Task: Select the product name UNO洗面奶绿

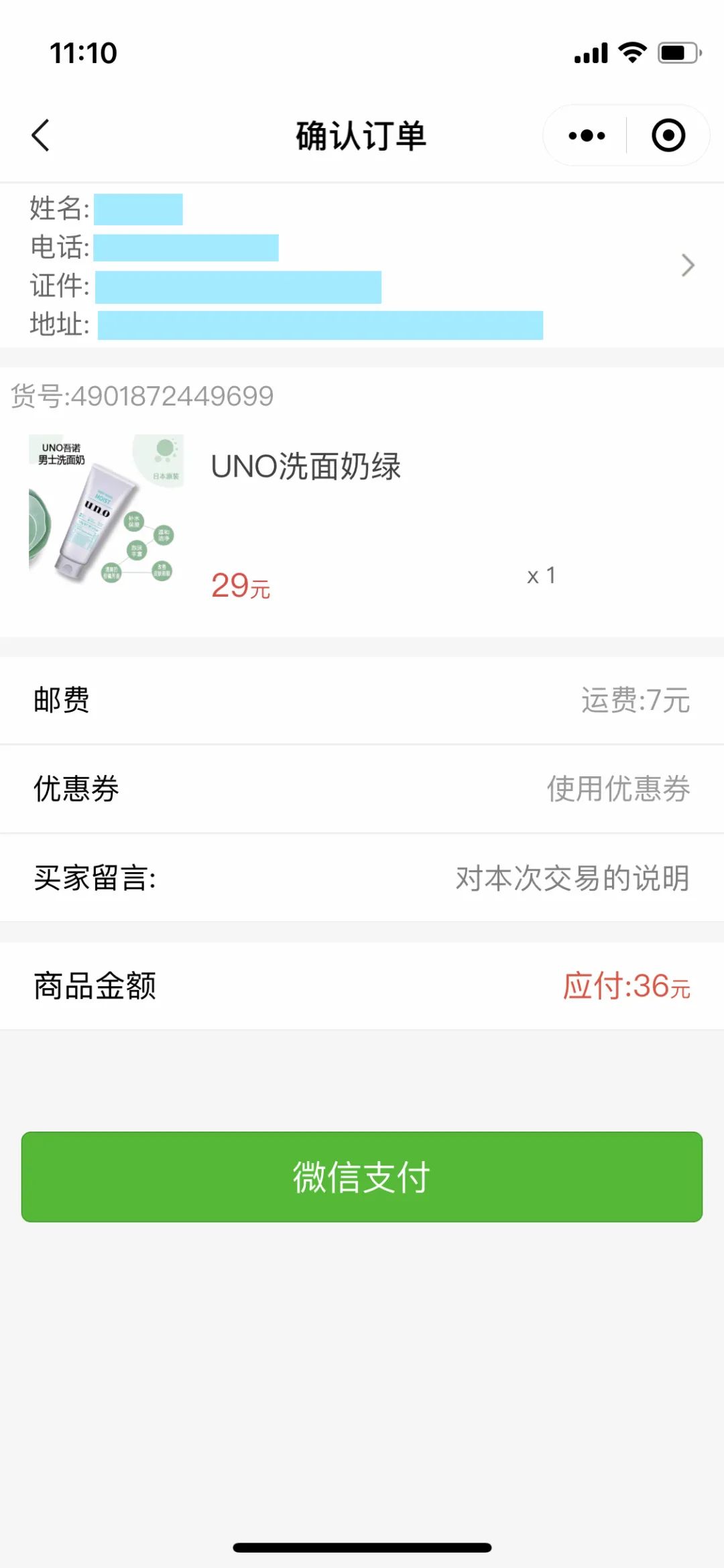Action: click(x=305, y=468)
